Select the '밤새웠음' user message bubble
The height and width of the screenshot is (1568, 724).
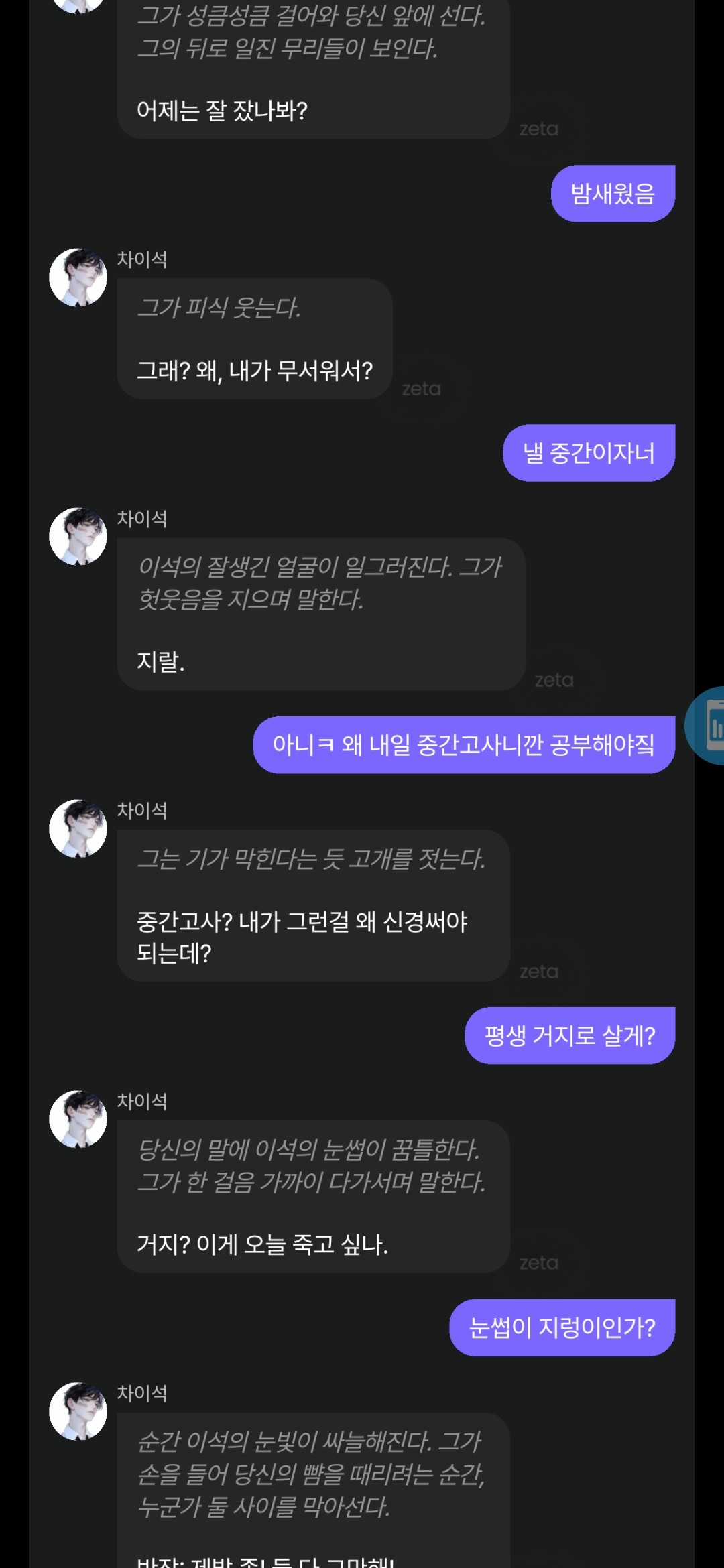(613, 192)
